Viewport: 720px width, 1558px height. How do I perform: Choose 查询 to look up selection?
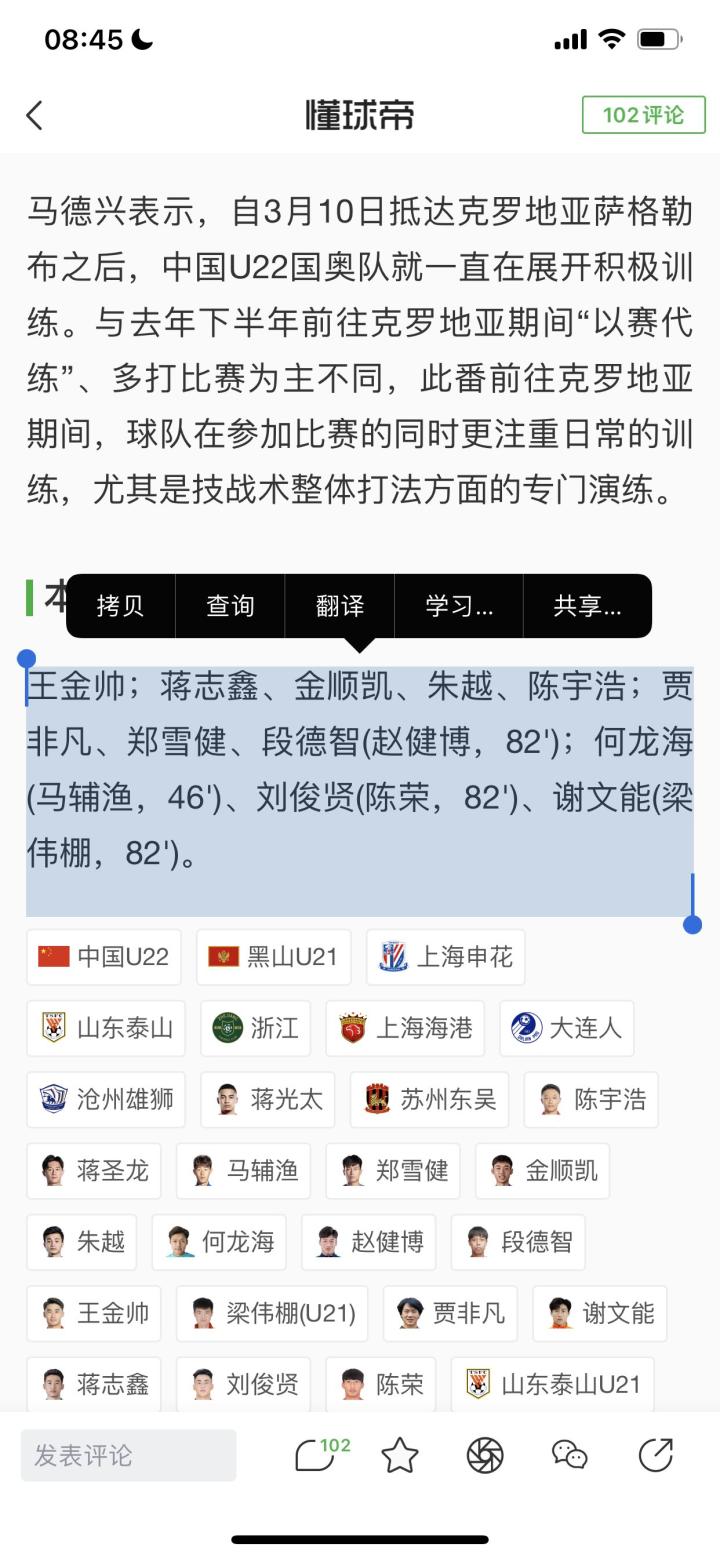[x=230, y=606]
